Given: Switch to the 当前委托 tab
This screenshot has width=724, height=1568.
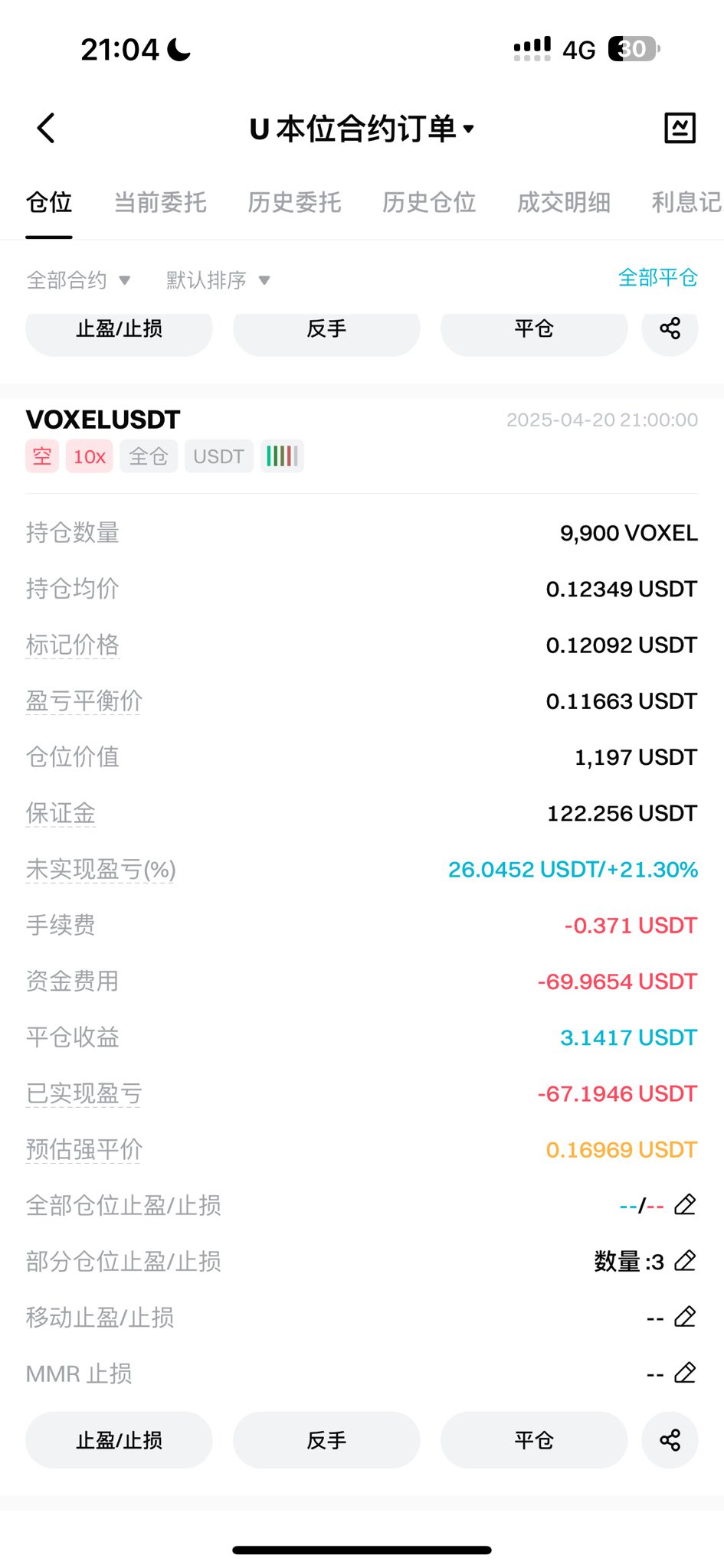Looking at the screenshot, I should tap(160, 202).
